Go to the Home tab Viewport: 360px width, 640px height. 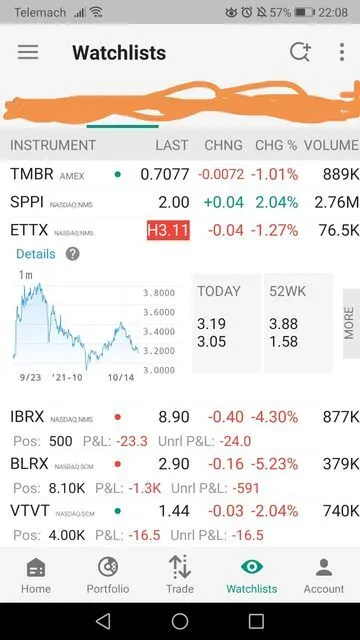pos(36,575)
